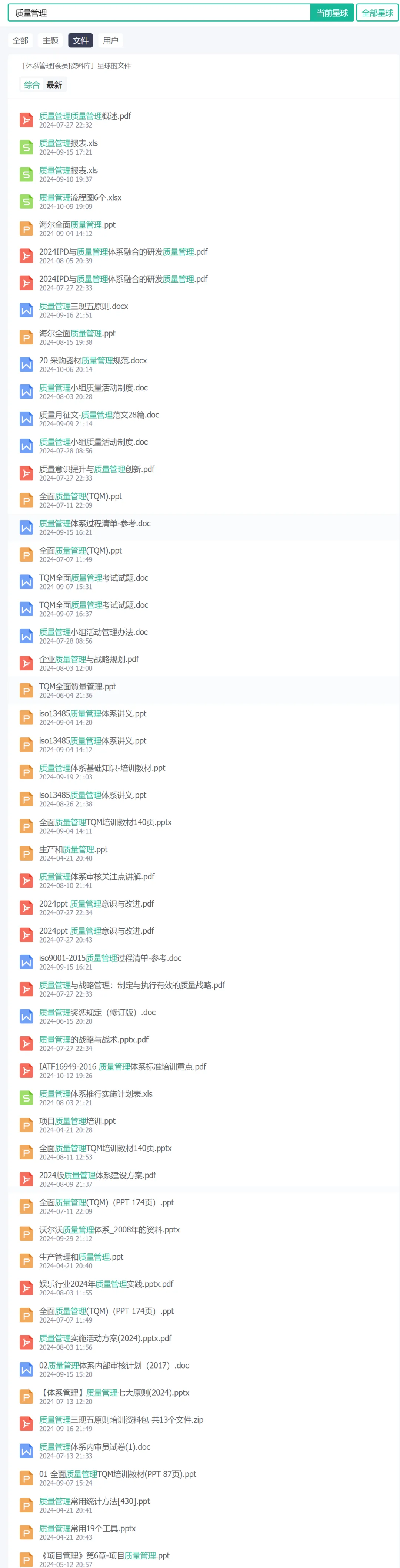Switch to the 主题 tab
Screen dimensions: 400x1568
50,41
